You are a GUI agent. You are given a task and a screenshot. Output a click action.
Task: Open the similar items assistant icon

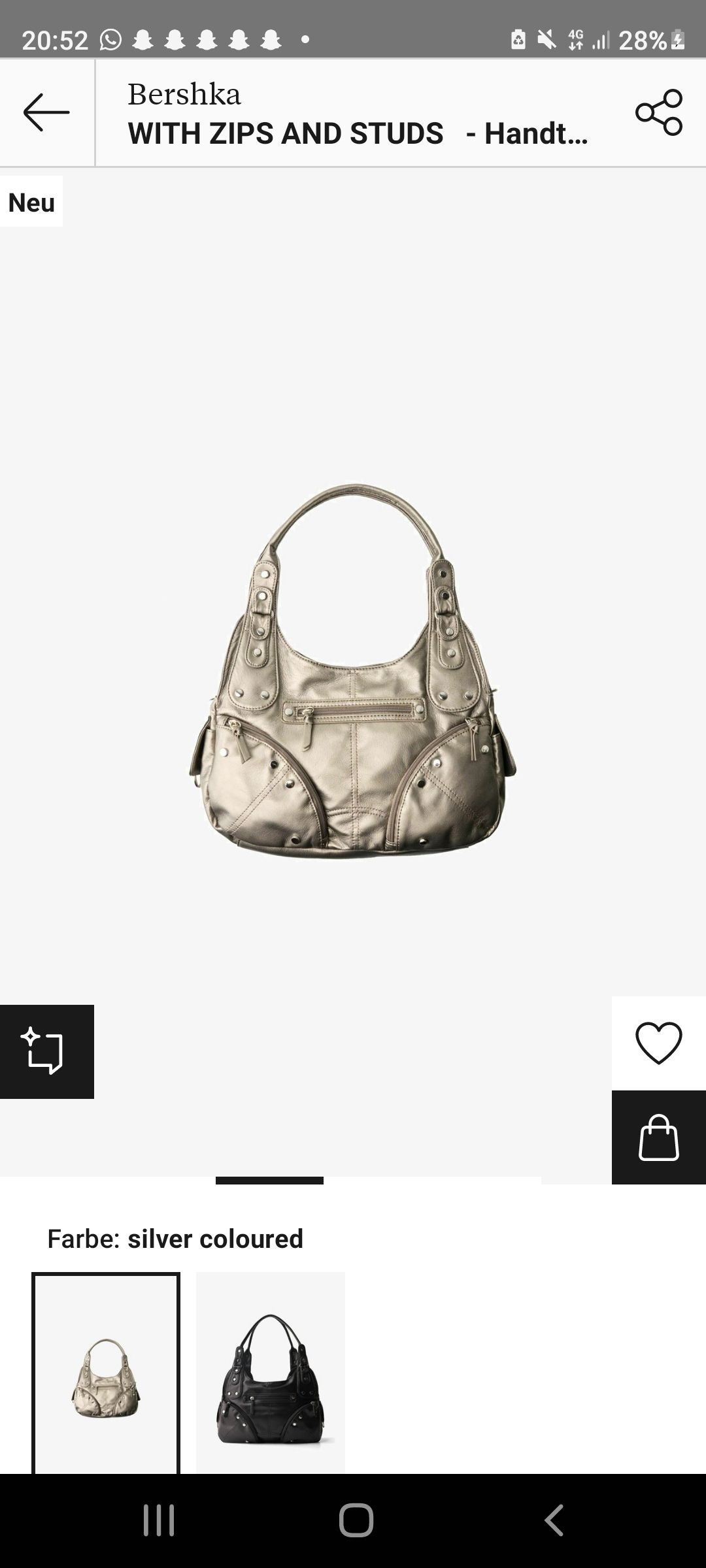coord(46,1051)
